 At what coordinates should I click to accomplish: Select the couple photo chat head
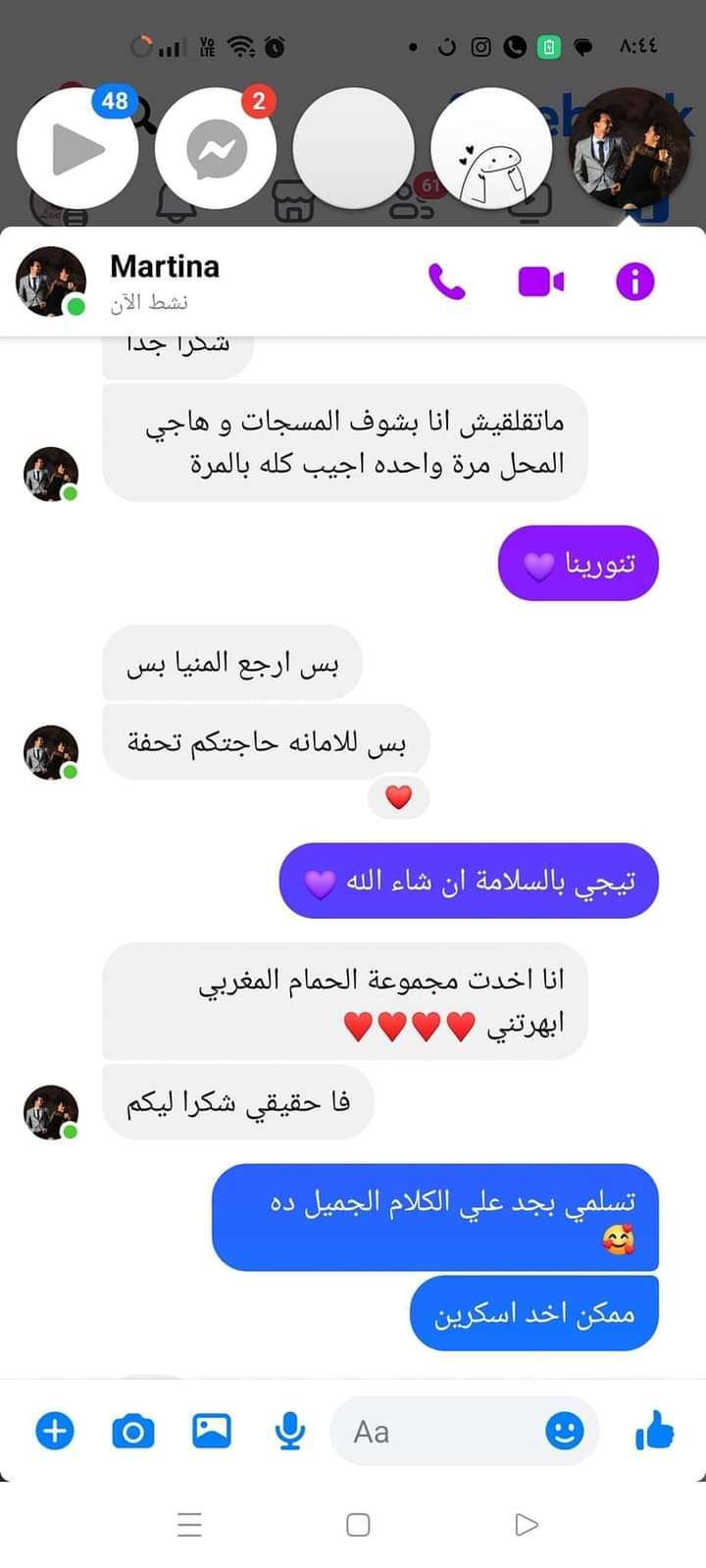tap(630, 149)
